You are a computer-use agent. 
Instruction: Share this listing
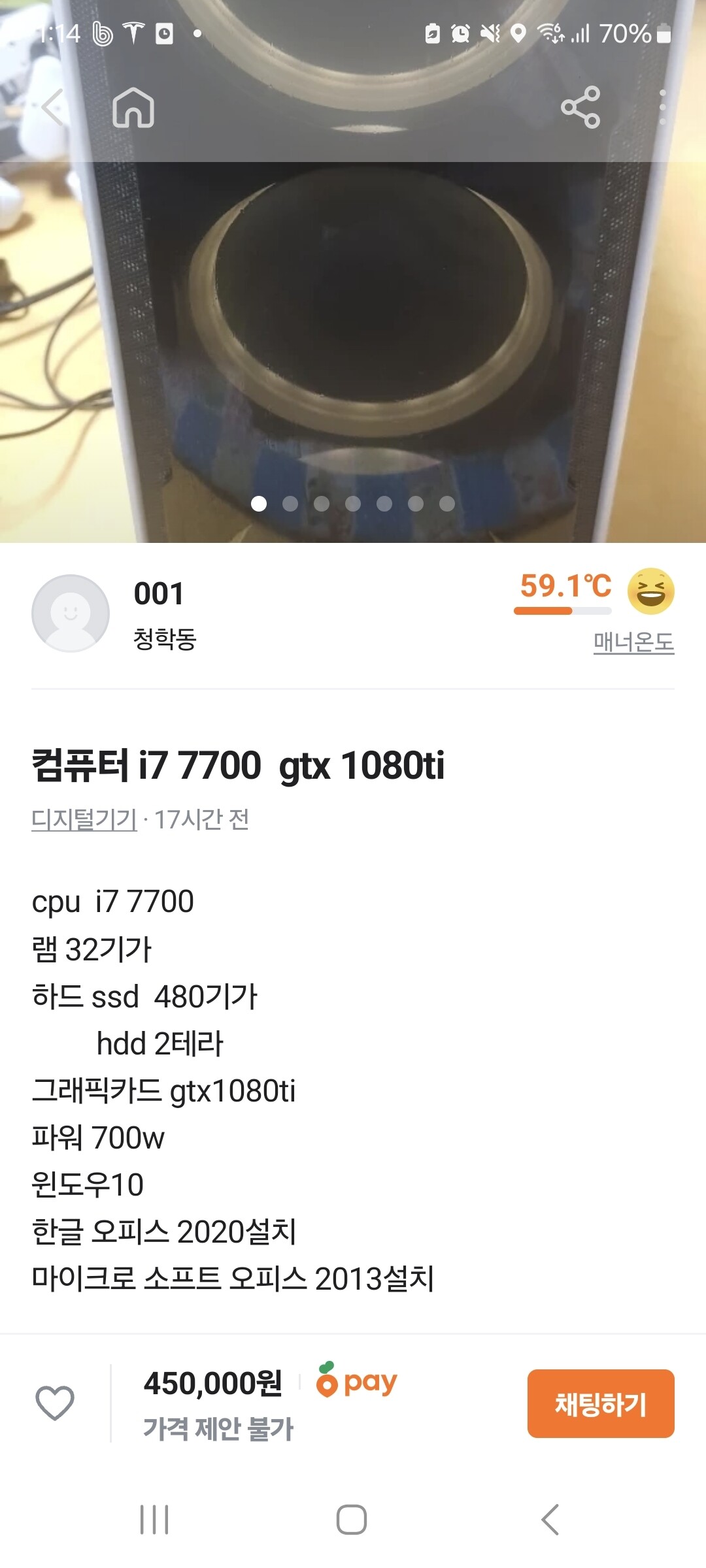coord(580,107)
